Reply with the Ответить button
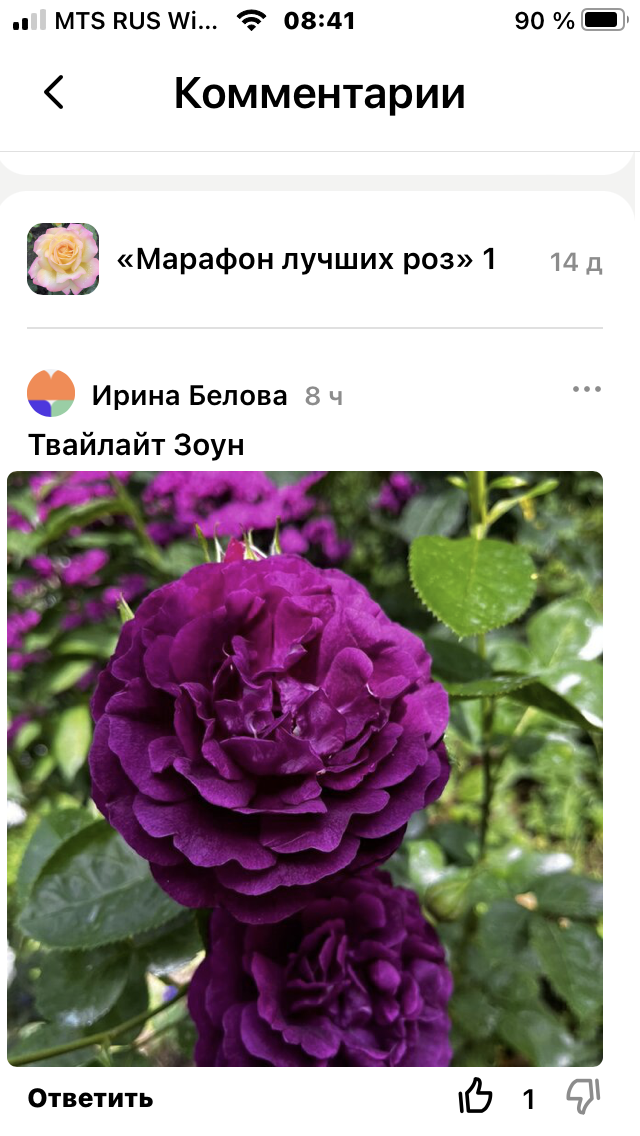This screenshot has width=640, height=1136. (x=90, y=1098)
